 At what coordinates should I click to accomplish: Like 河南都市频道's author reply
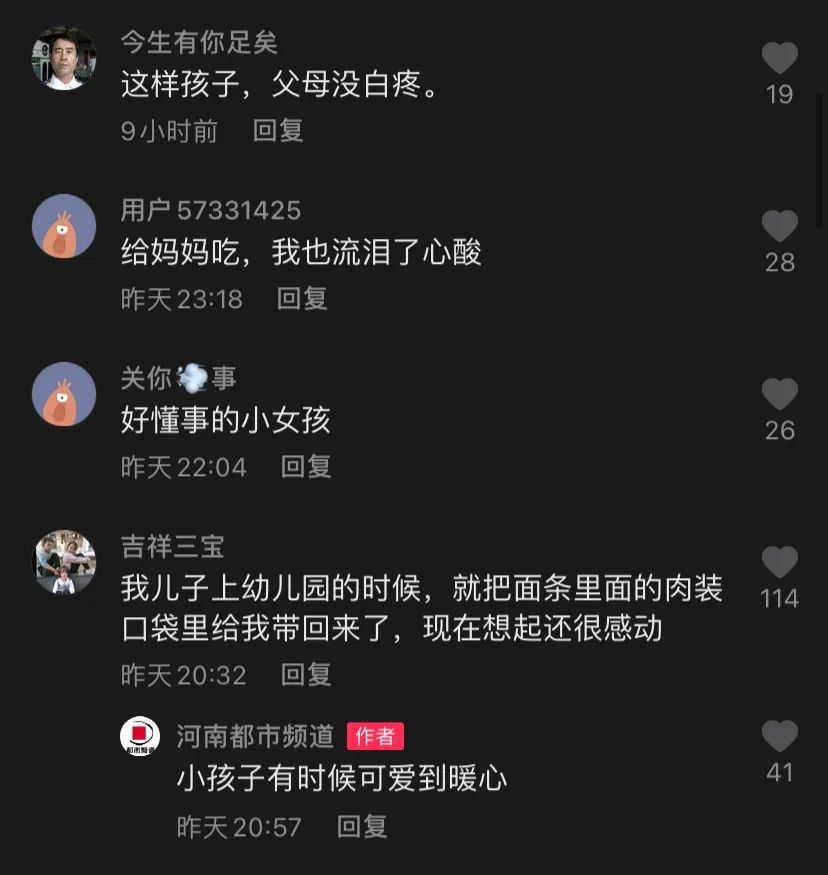point(779,737)
